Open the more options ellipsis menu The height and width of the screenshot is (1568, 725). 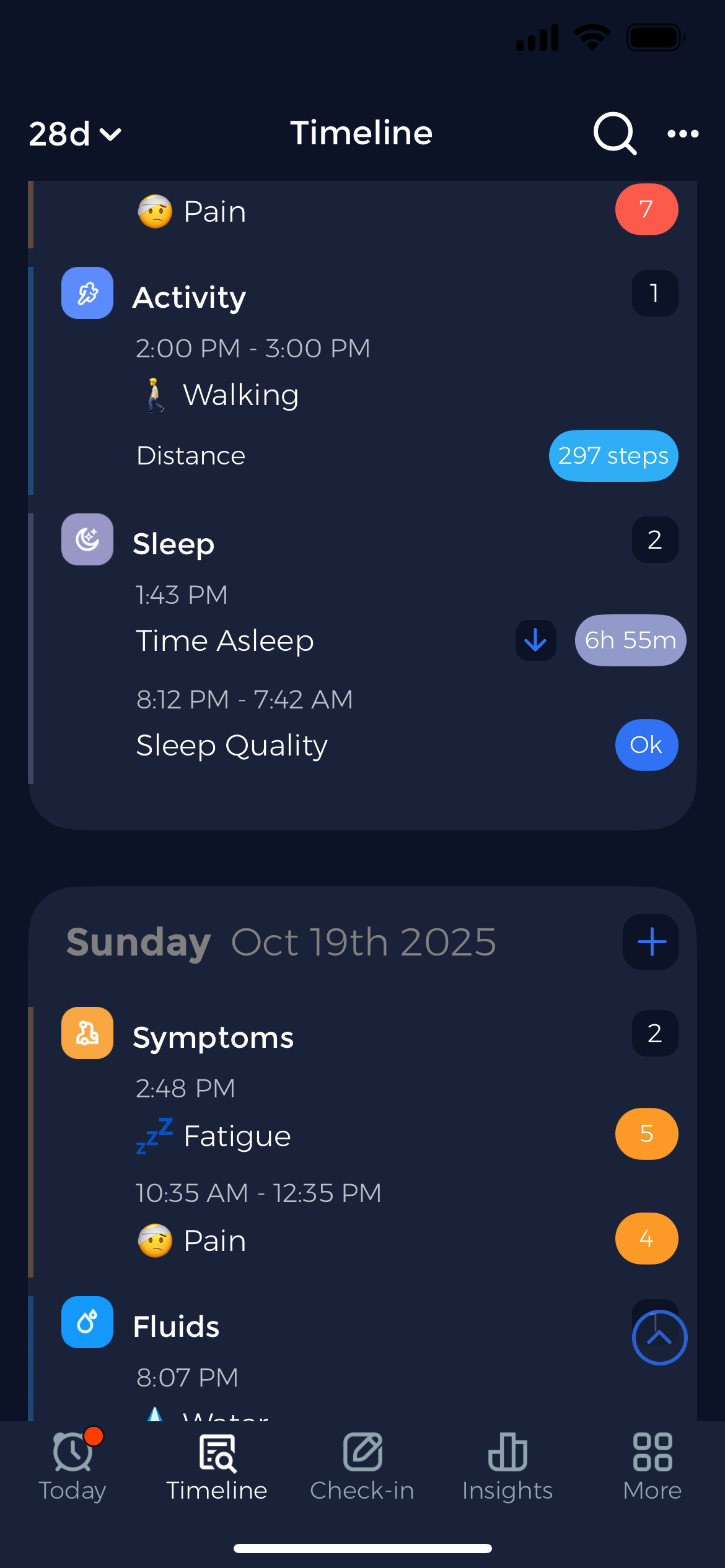[682, 133]
